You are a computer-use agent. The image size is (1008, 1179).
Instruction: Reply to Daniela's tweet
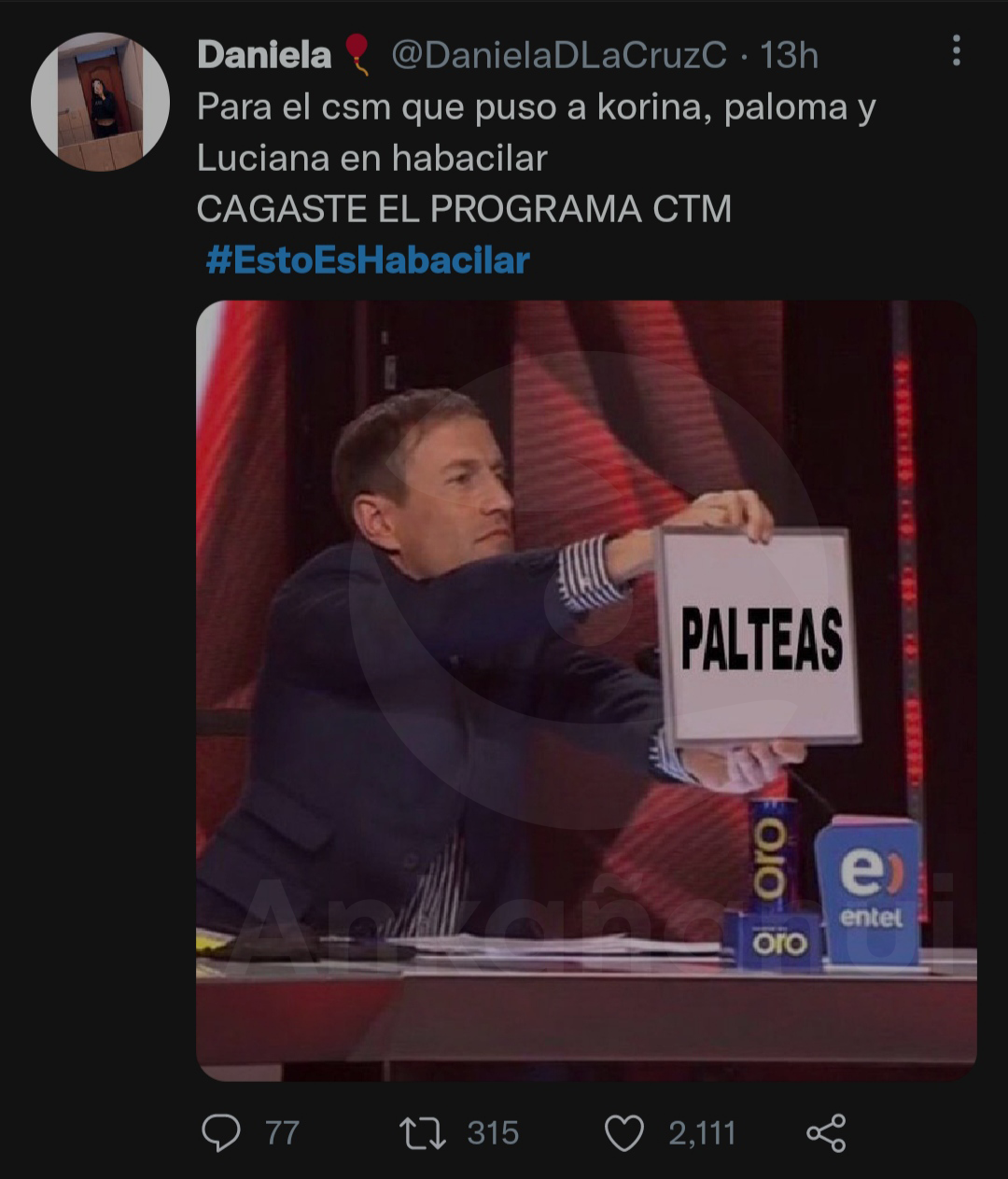(222, 1132)
